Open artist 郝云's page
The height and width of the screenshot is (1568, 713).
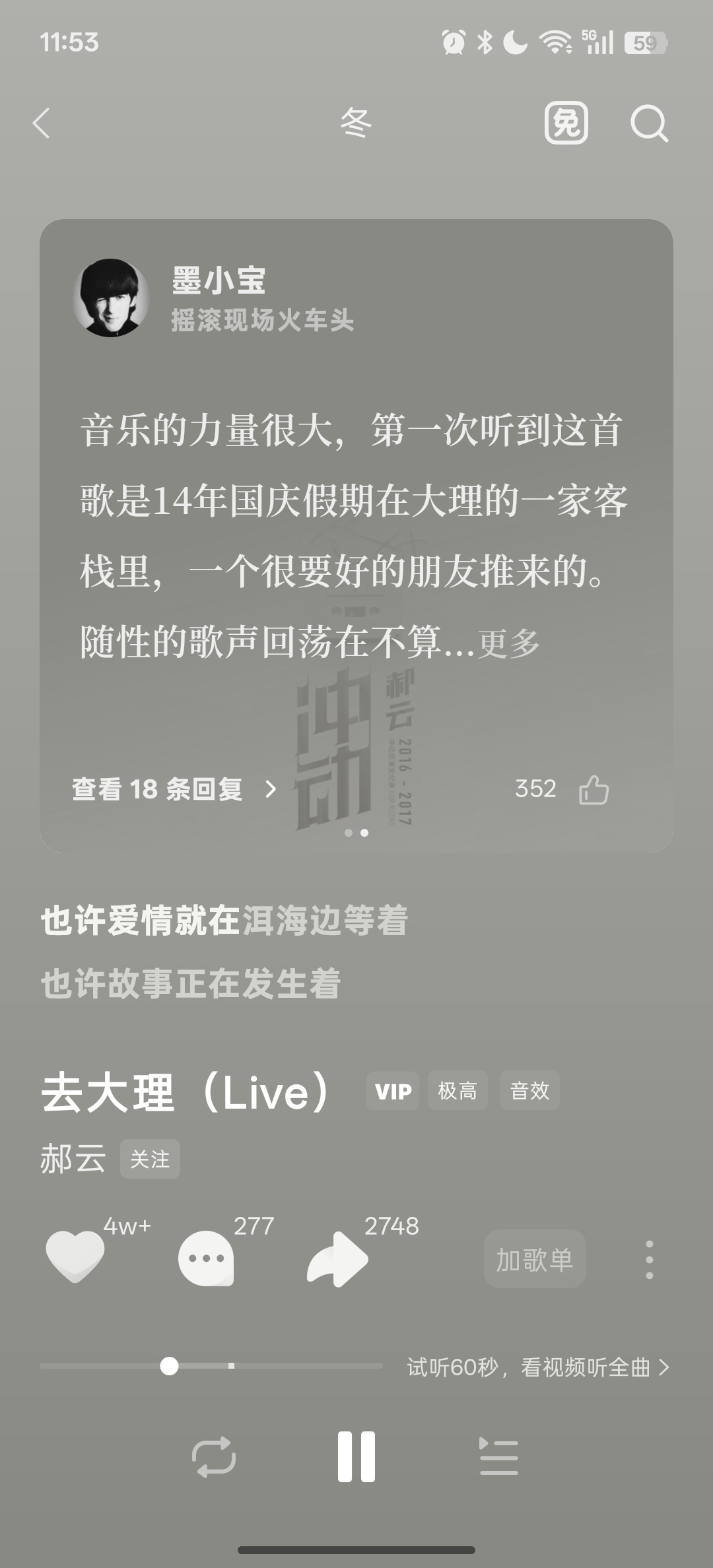click(73, 1159)
